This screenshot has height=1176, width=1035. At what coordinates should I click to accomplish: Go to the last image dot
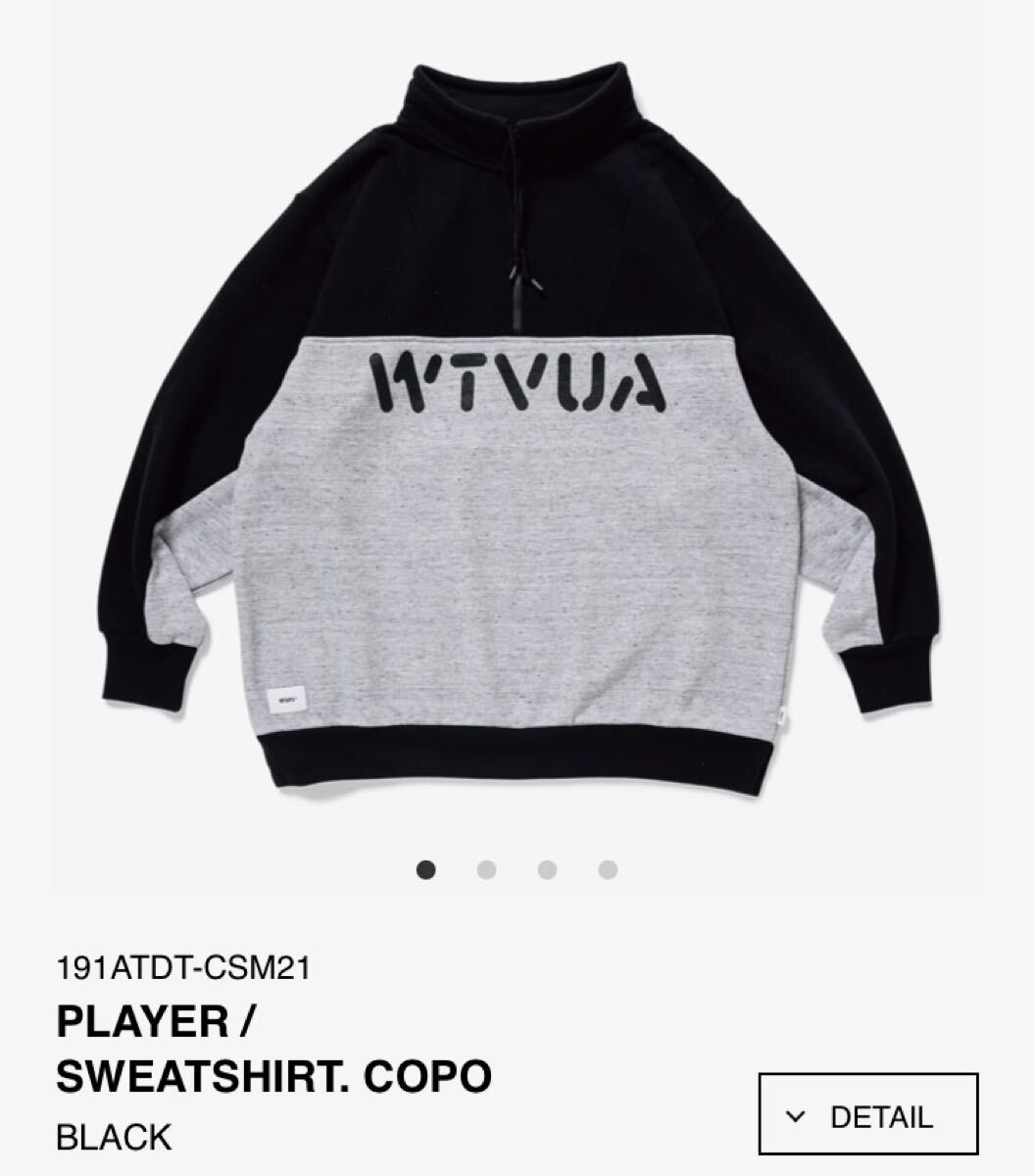pos(608,869)
